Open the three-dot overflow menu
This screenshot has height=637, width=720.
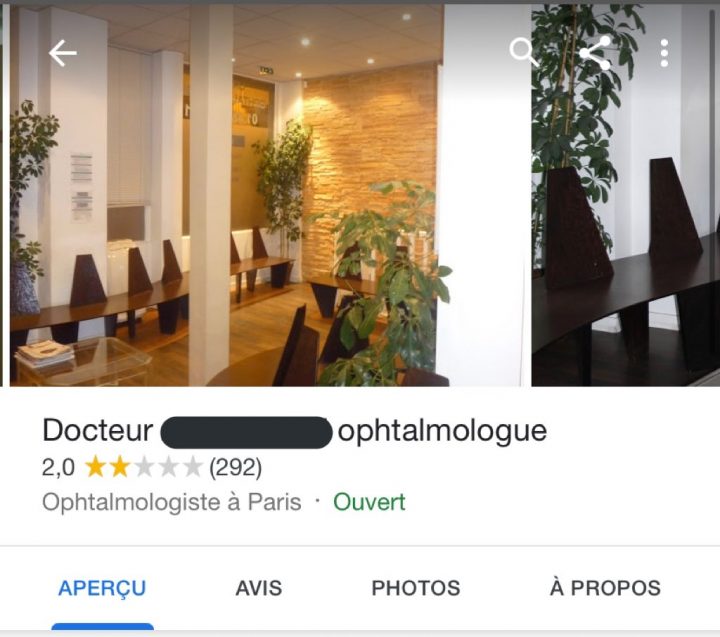[x=664, y=52]
